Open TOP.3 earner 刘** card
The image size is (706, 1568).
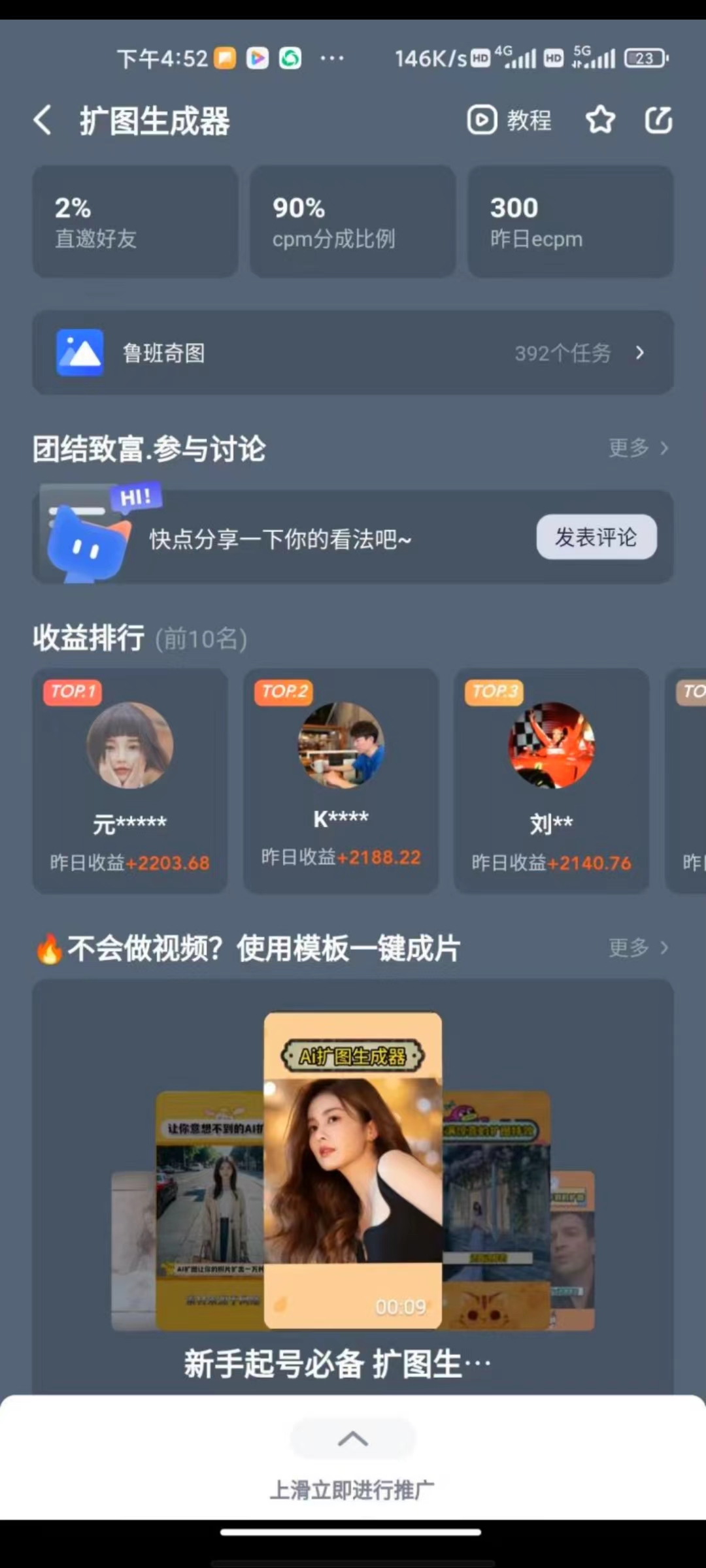click(x=551, y=780)
